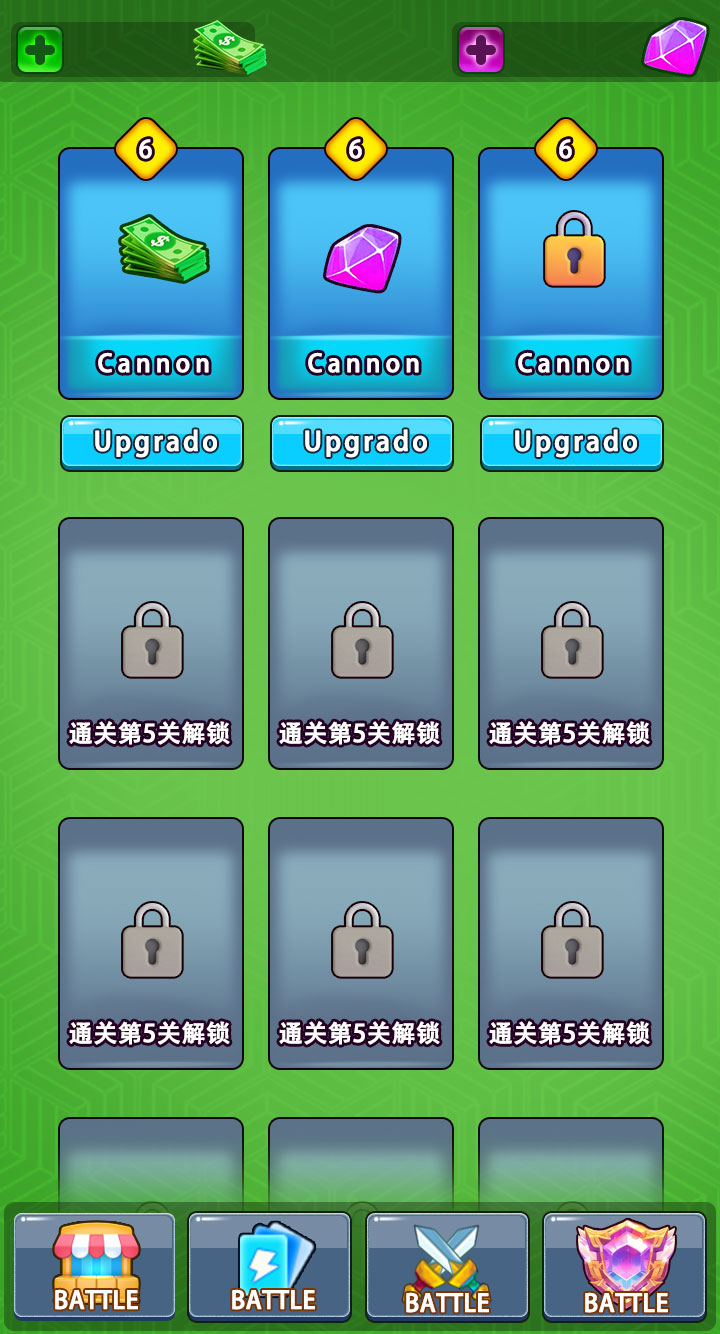Hit Upgrado under the cash Cannon card
Screen dimensions: 720x1334
click(152, 442)
